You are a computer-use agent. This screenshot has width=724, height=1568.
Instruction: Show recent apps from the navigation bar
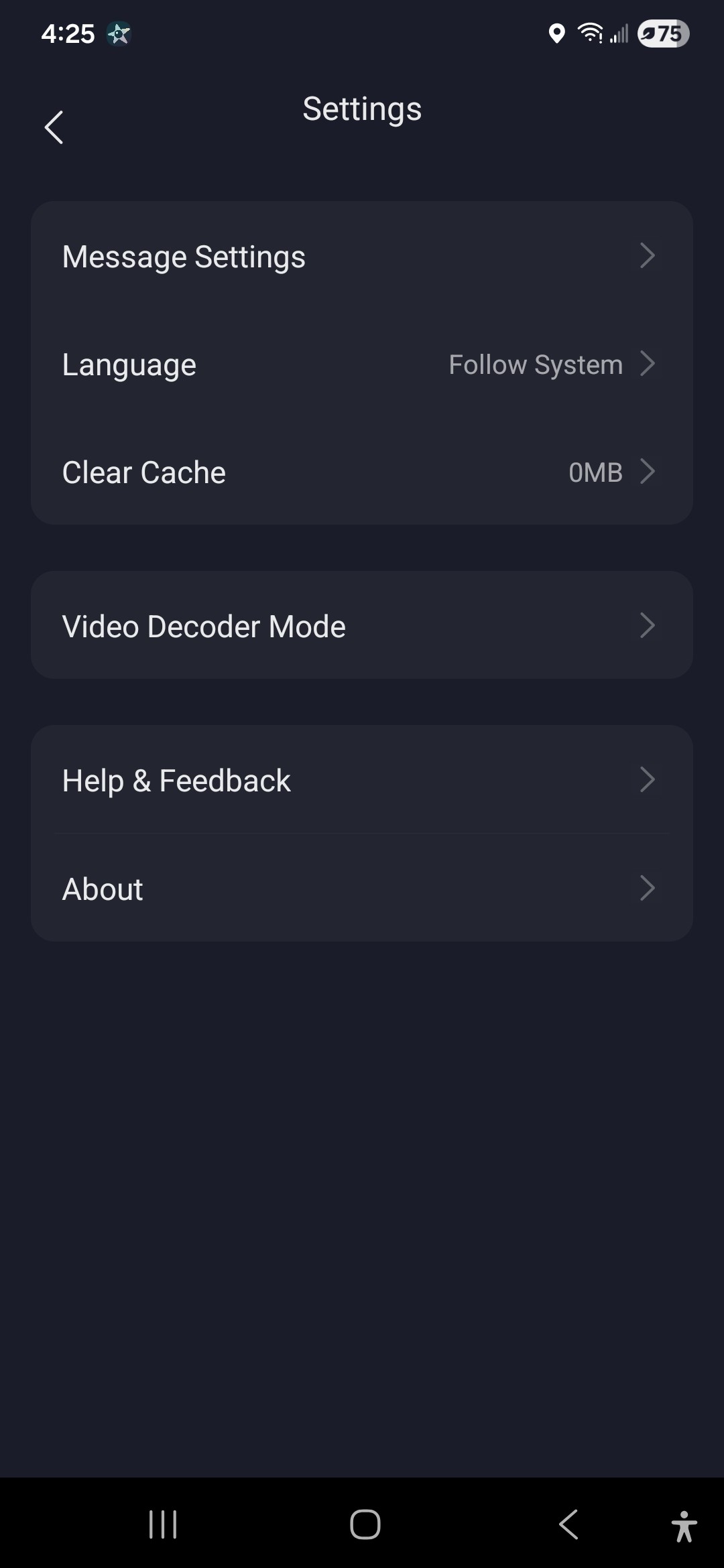click(163, 1524)
